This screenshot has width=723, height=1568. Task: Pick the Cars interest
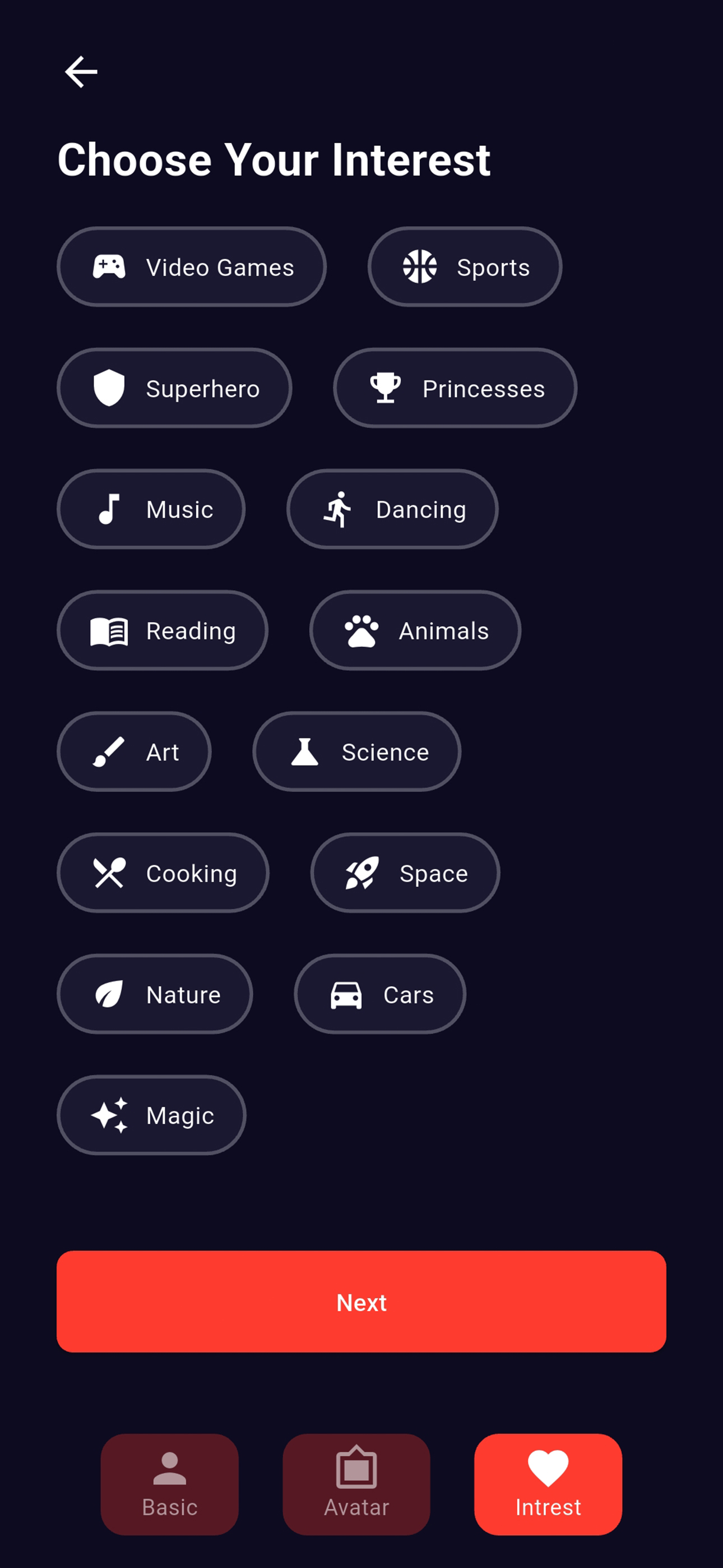pos(381,993)
